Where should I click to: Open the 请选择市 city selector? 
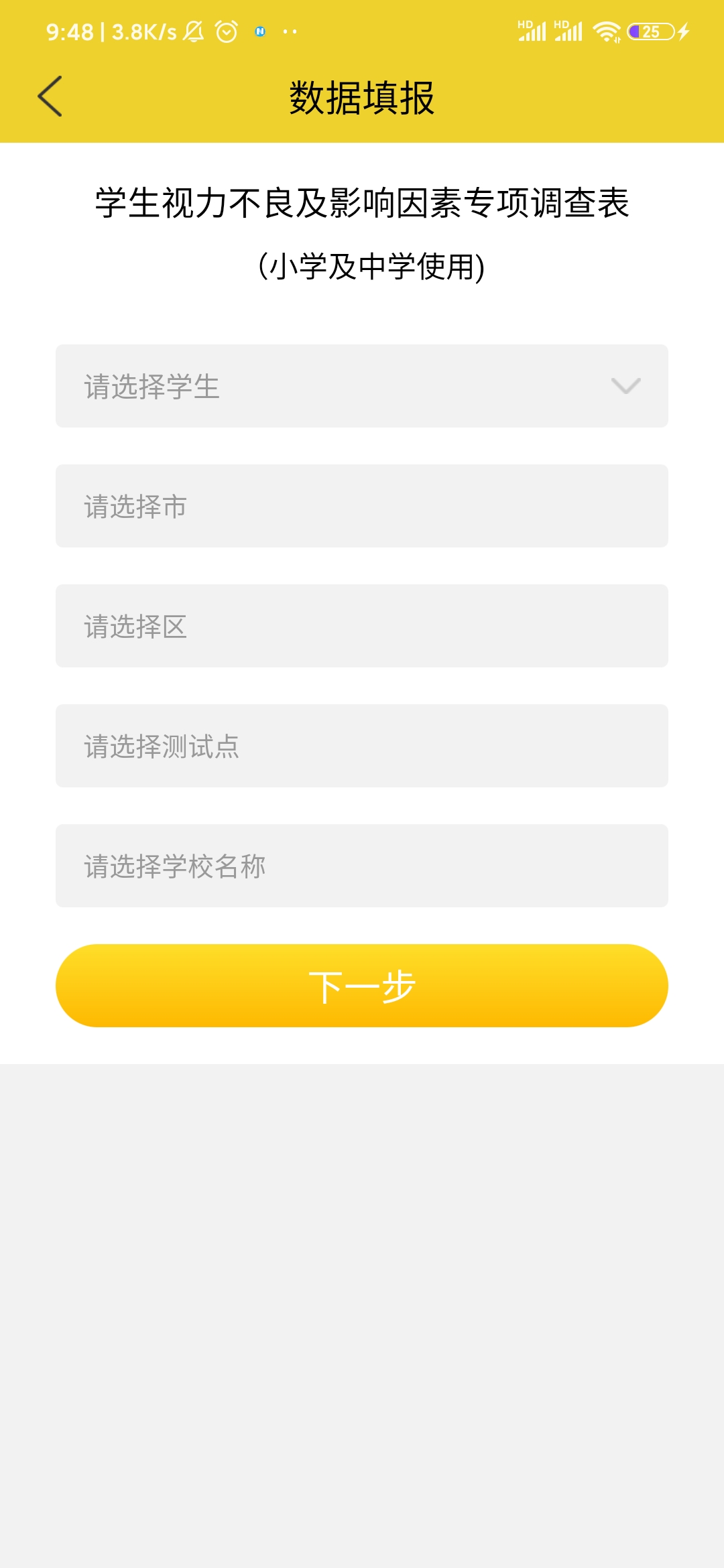362,506
